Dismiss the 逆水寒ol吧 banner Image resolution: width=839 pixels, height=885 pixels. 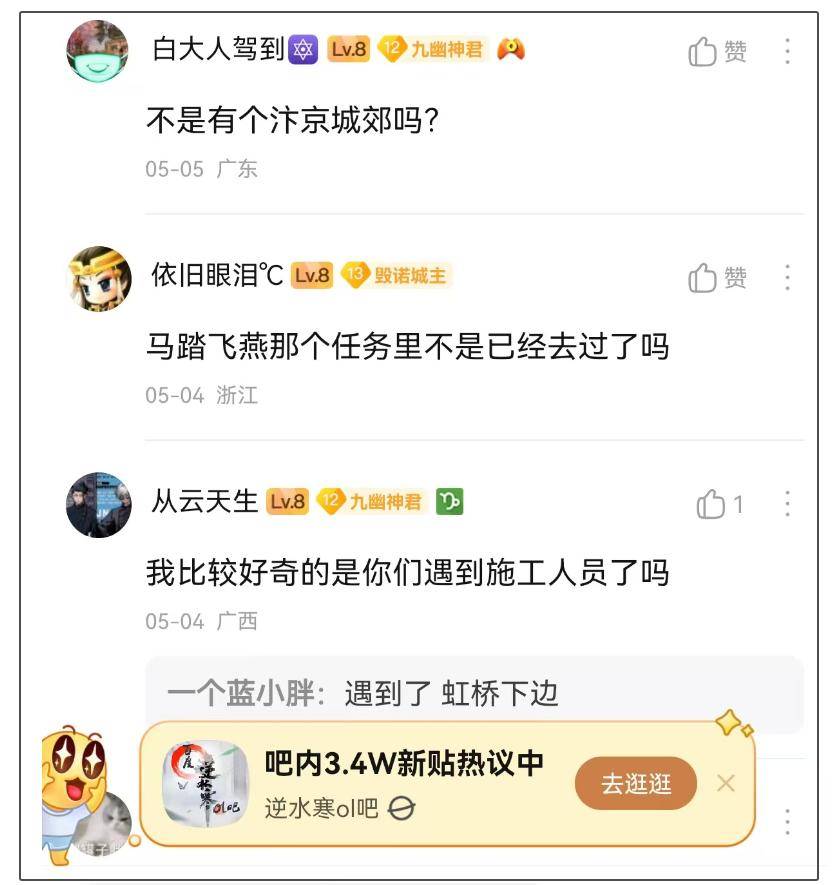click(x=726, y=784)
